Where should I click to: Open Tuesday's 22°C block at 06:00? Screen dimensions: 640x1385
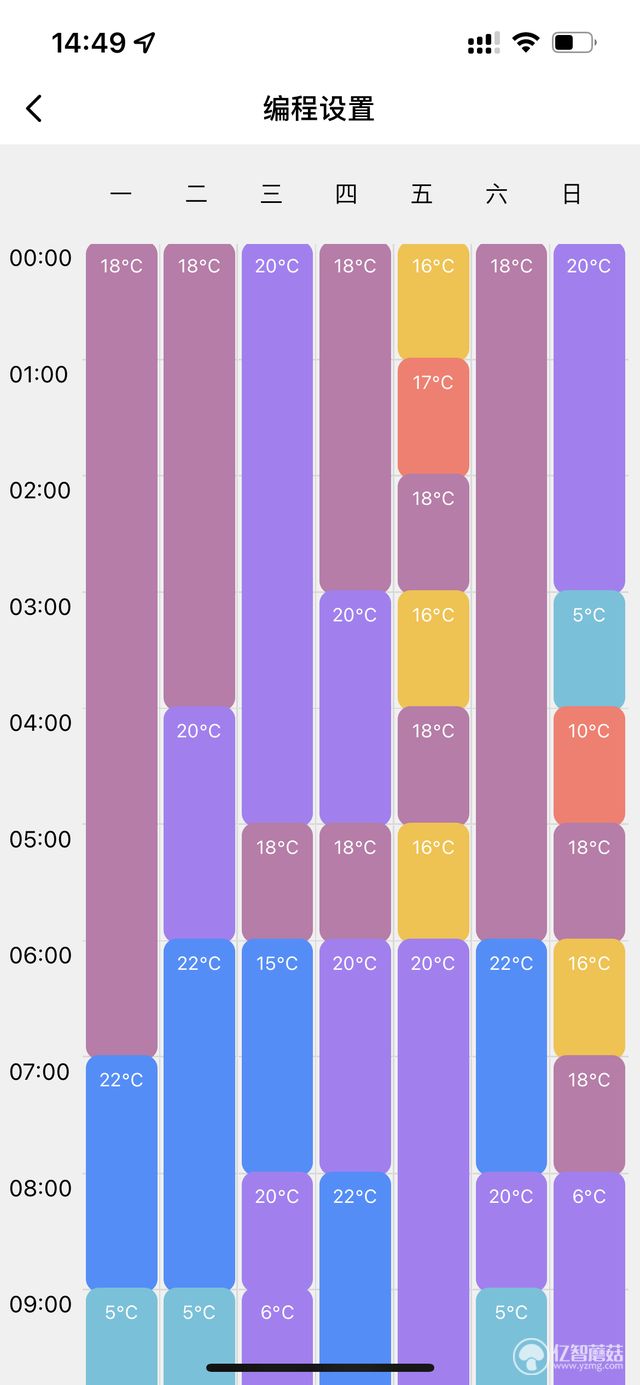coord(199,1115)
